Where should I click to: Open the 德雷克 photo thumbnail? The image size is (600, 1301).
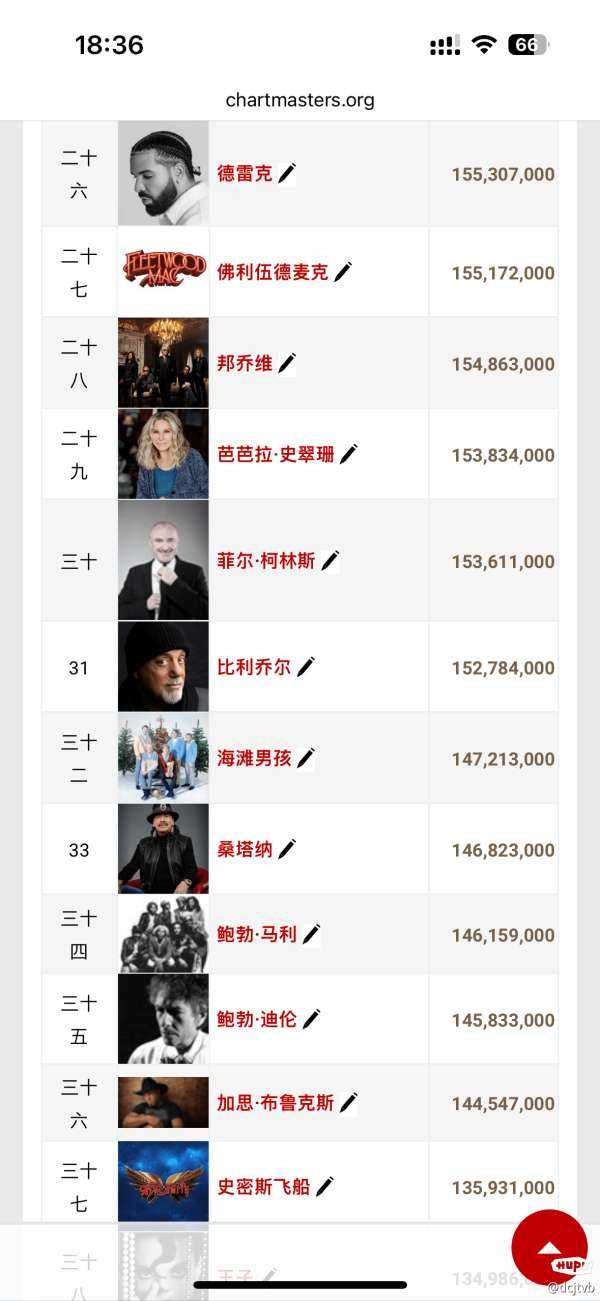pyautogui.click(x=163, y=174)
